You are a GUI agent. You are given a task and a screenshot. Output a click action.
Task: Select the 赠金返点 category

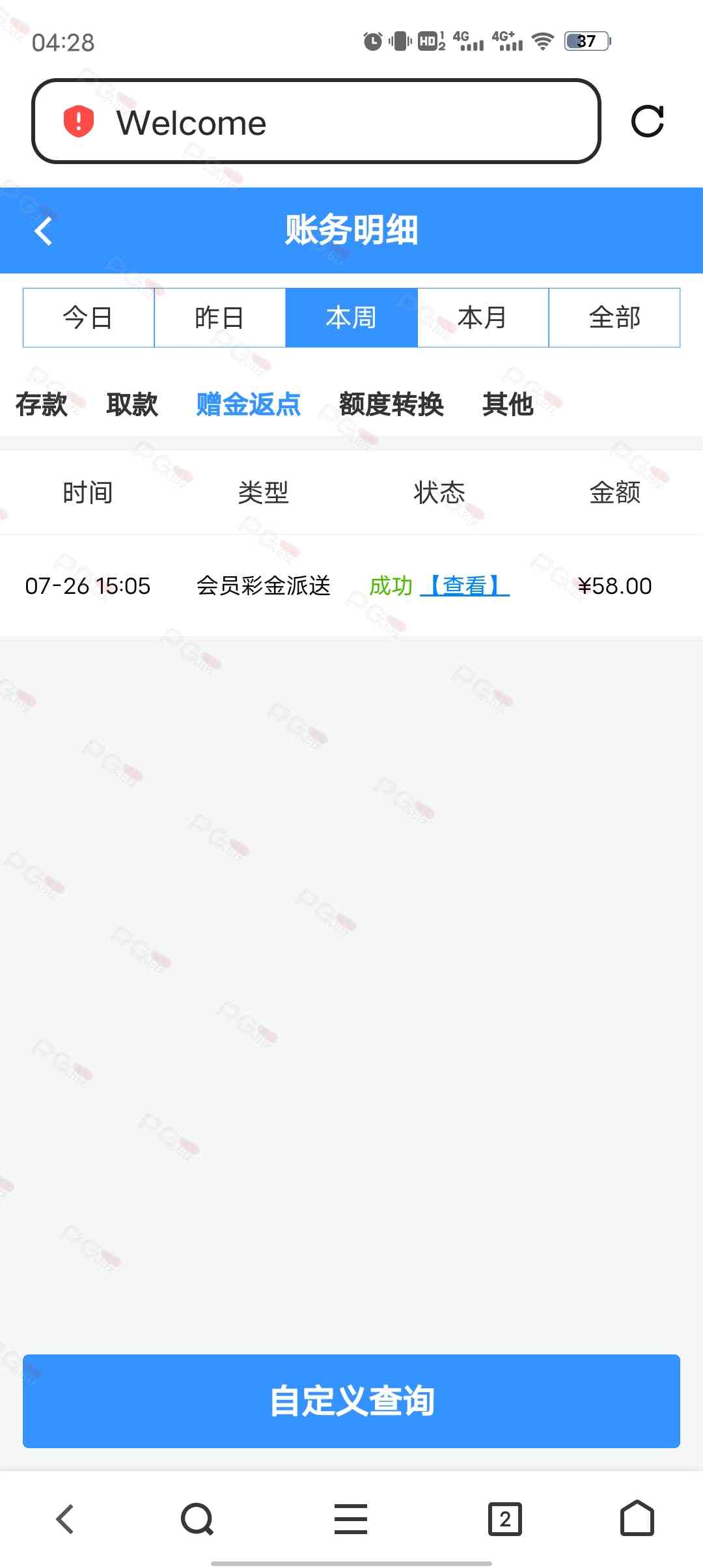click(x=249, y=404)
